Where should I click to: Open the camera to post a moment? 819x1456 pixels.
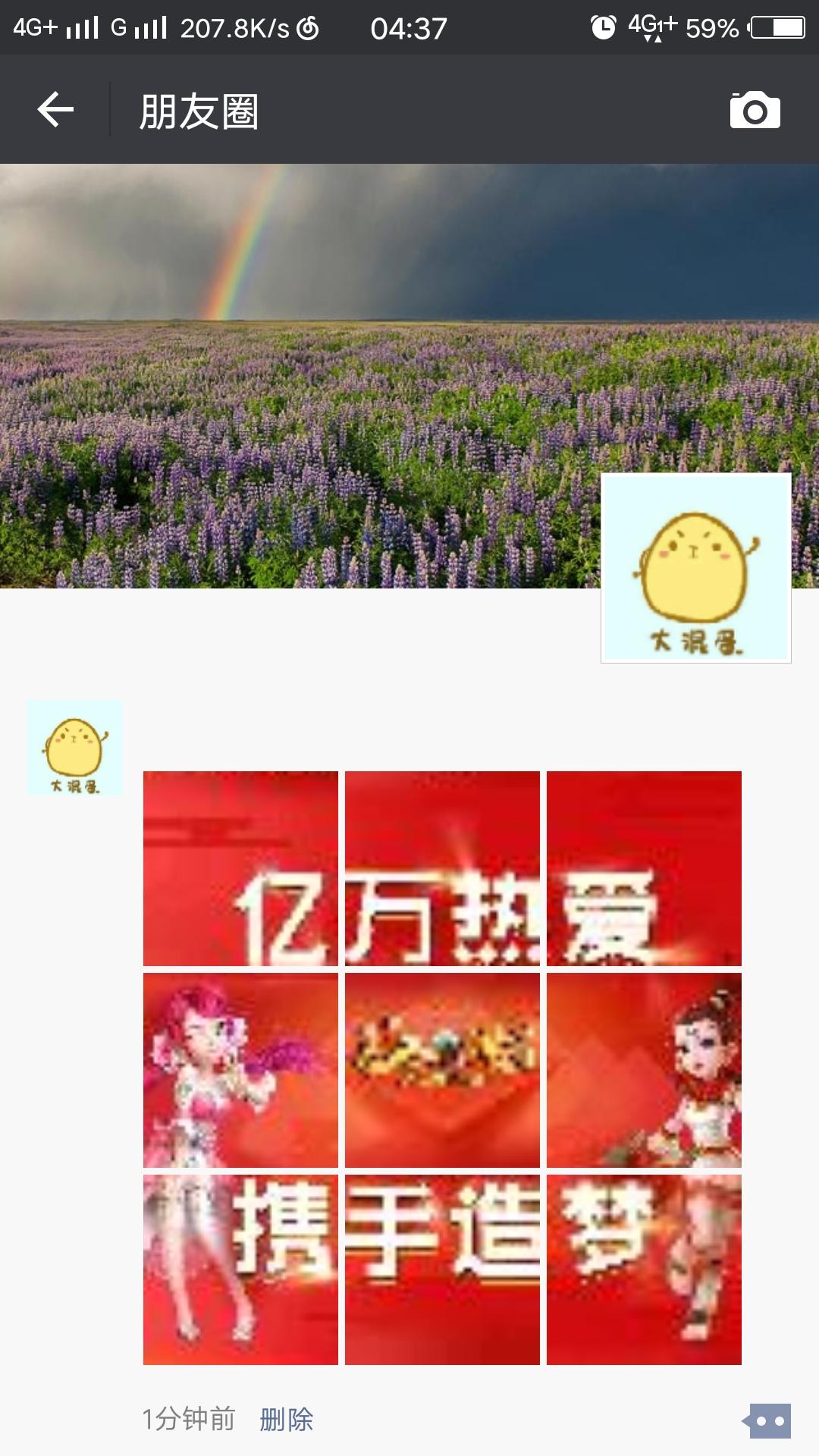[x=755, y=111]
